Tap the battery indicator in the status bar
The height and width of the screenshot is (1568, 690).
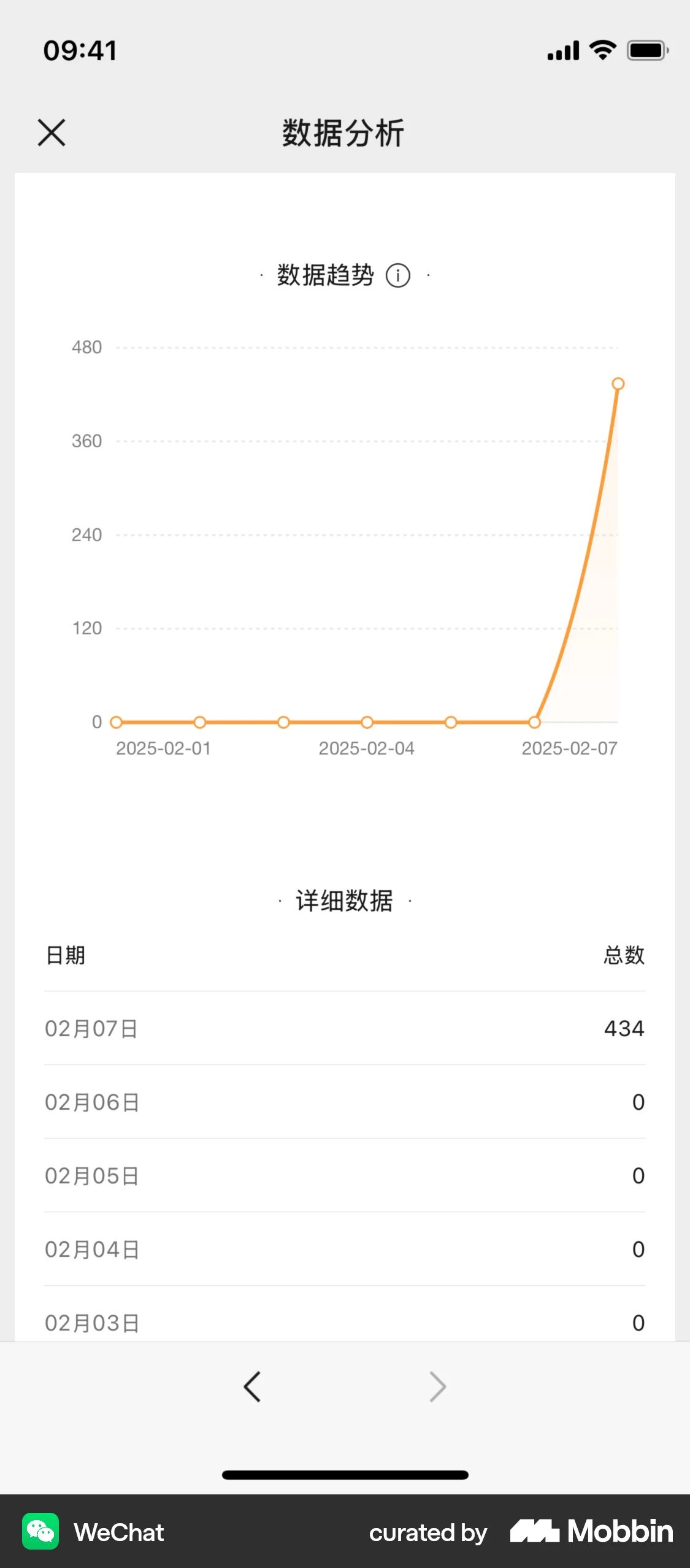pos(647,50)
